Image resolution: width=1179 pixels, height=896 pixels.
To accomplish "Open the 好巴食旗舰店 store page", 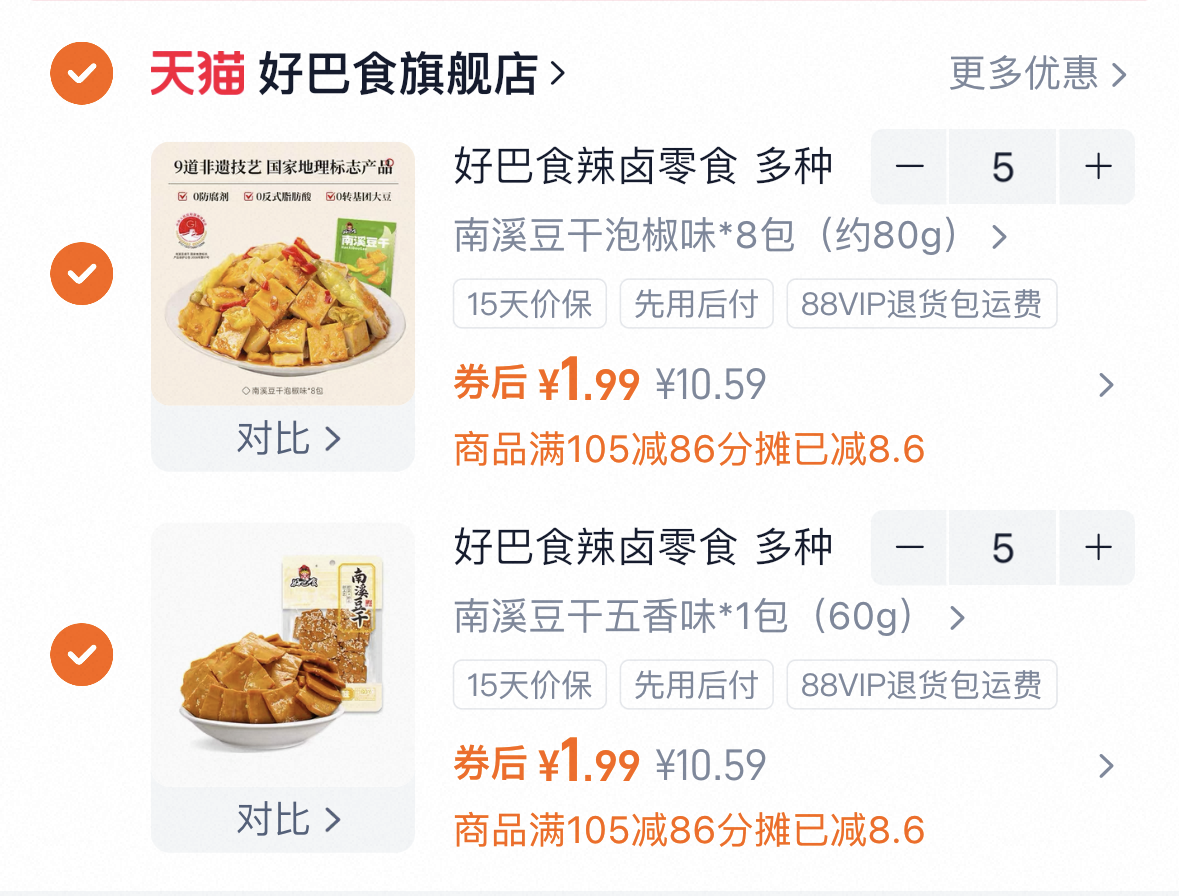I will 398,75.
